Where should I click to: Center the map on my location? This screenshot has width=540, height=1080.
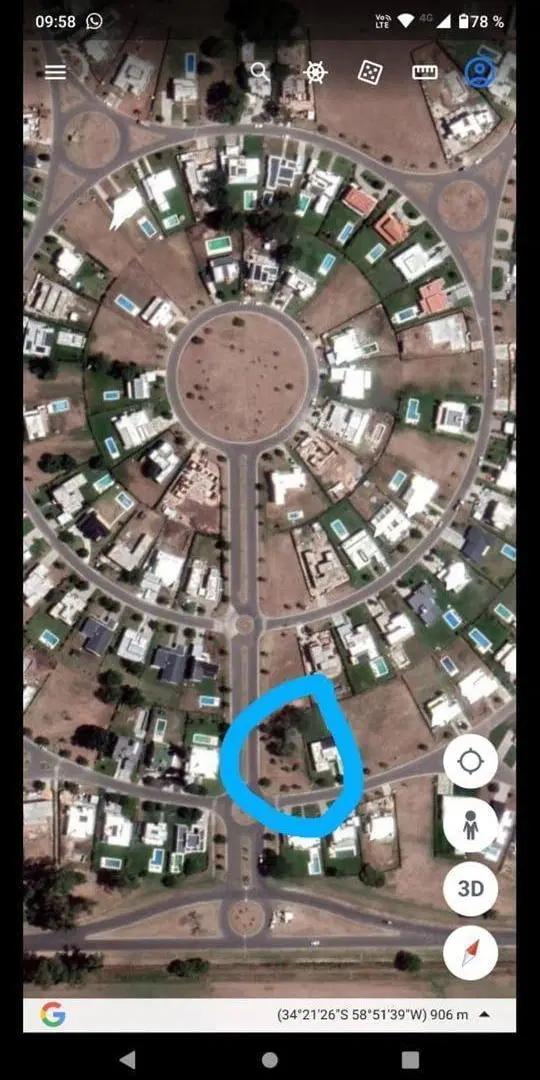point(470,762)
